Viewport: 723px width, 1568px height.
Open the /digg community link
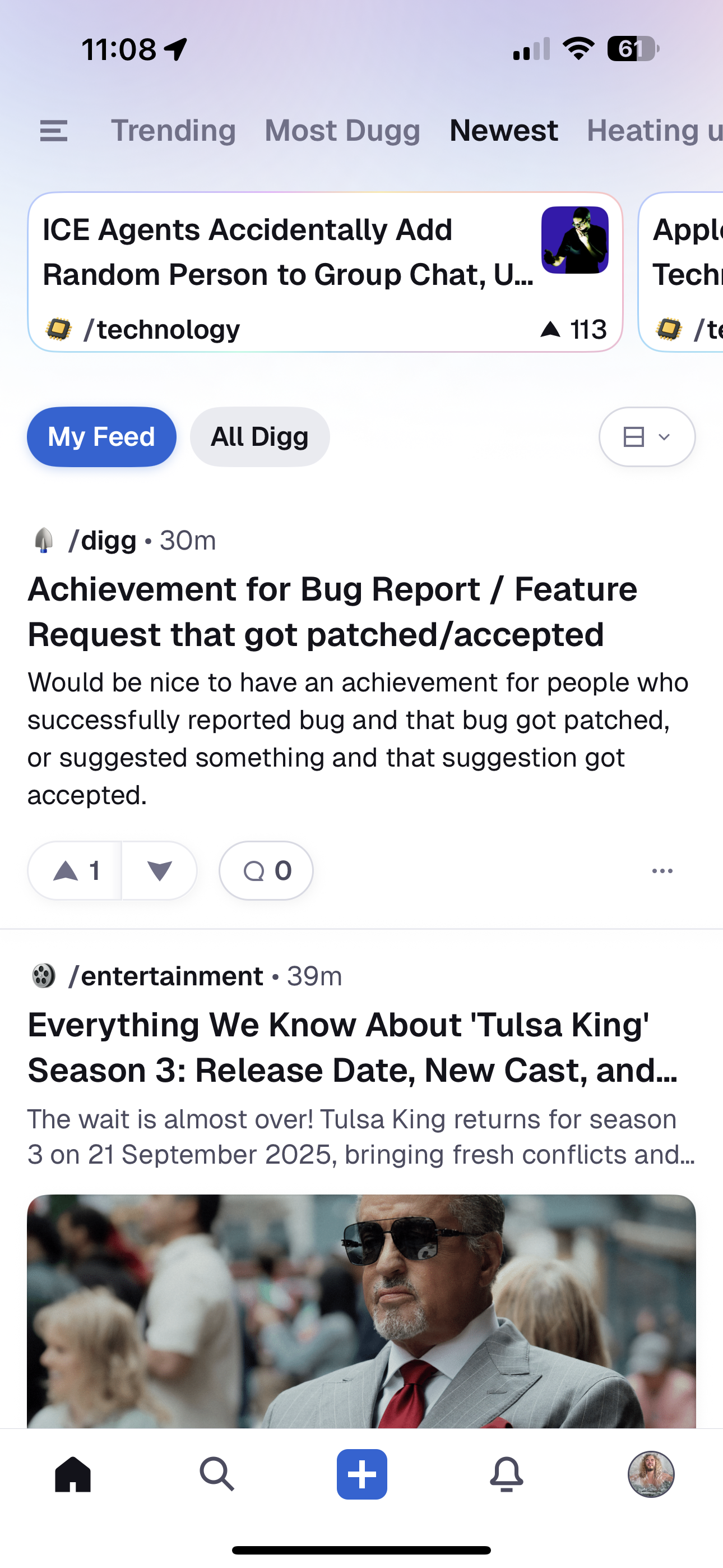102,541
